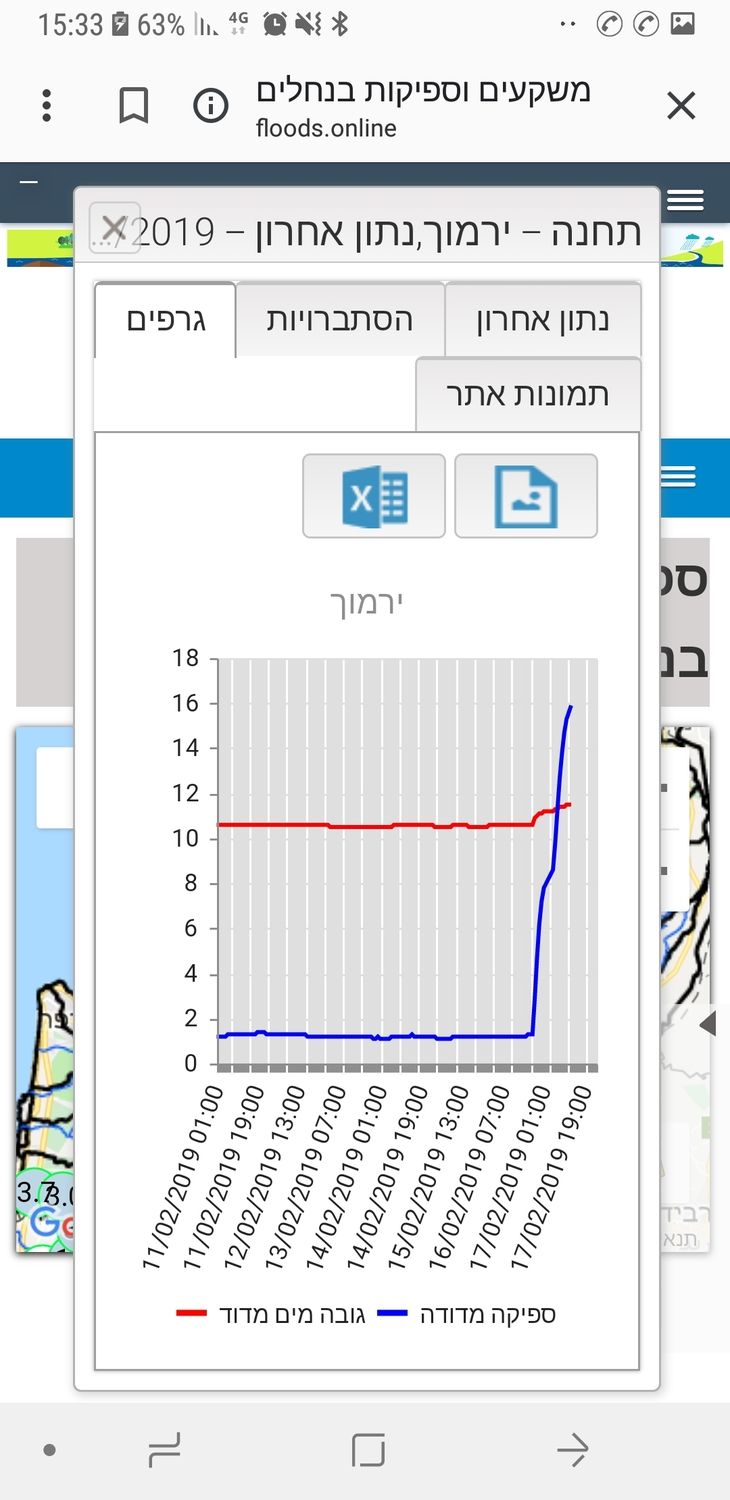Image resolution: width=730 pixels, height=1500 pixels.
Task: Export graph data to Excel
Action: tap(374, 496)
